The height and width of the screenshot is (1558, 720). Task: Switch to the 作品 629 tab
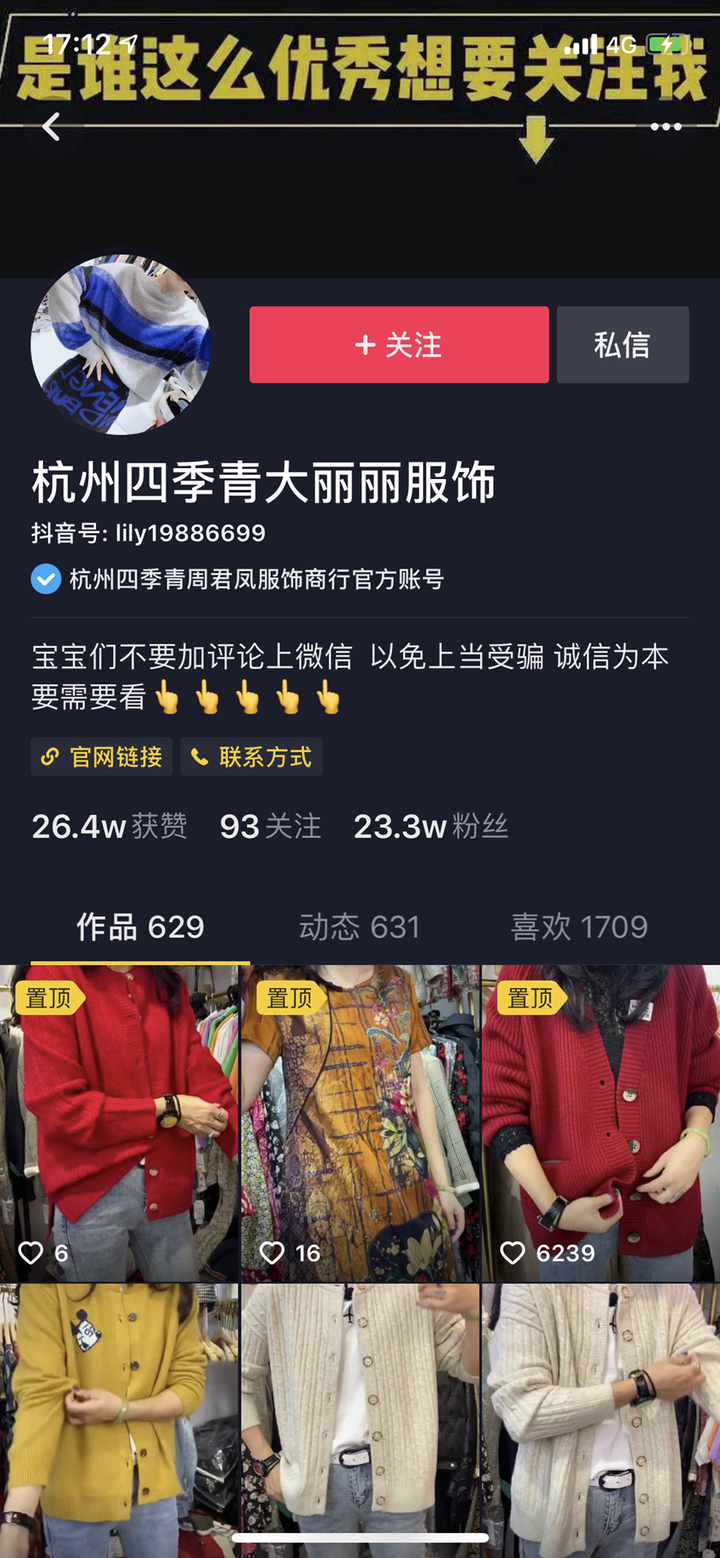(x=140, y=927)
